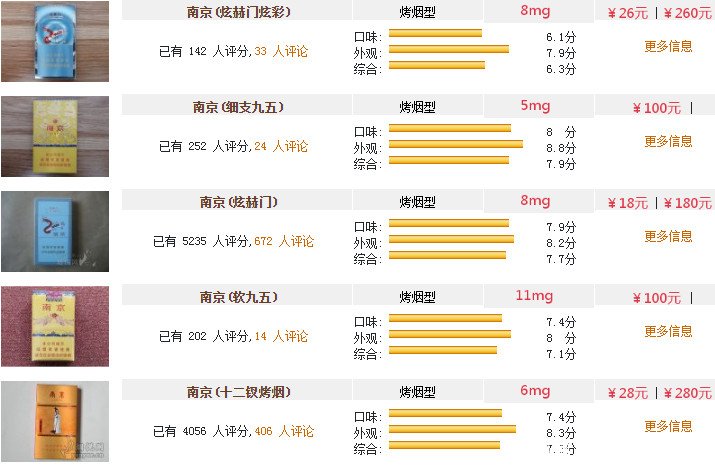Viewport: 715px width, 465px height.
Task: Tap the 南京(炫赫门炫彩) product photo
Action: click(53, 42)
